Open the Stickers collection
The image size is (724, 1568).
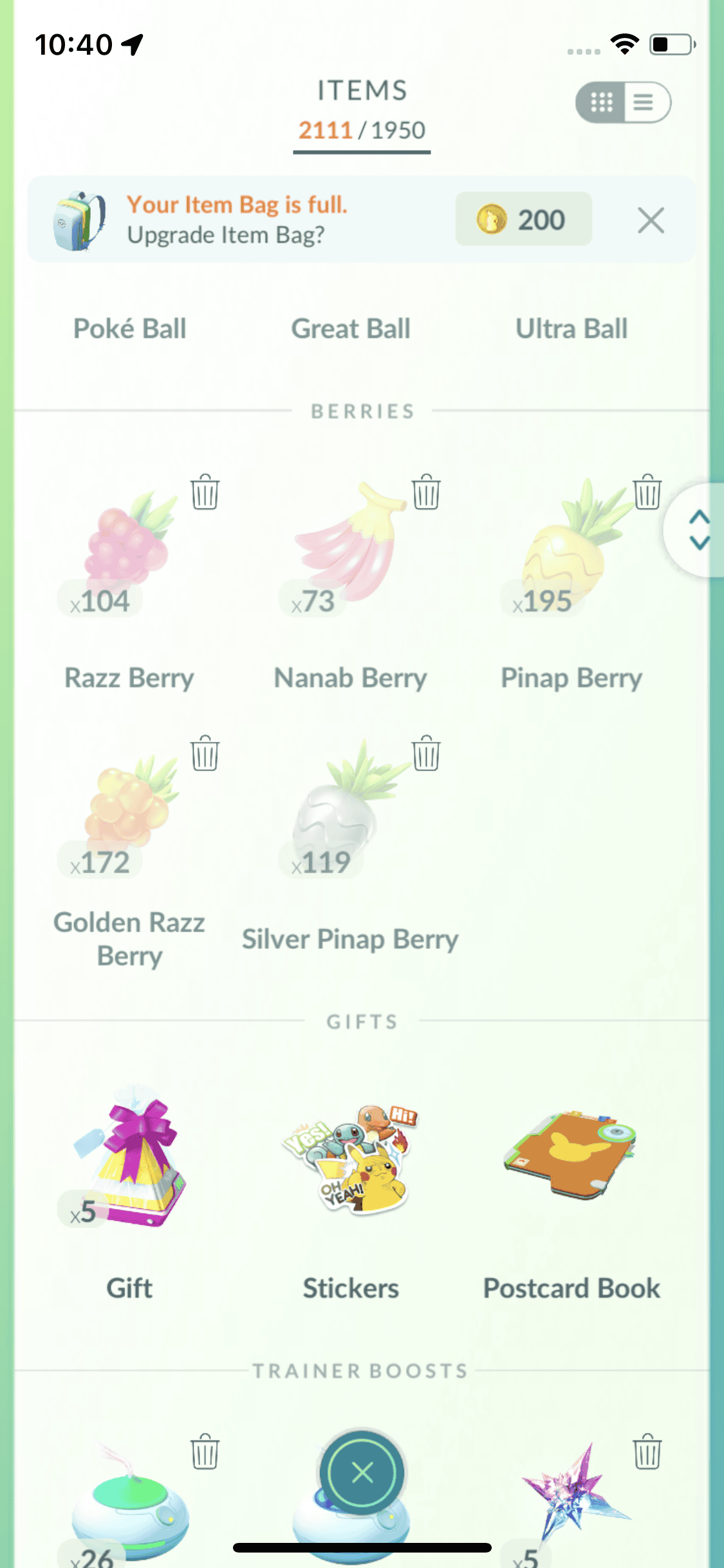(x=351, y=1159)
